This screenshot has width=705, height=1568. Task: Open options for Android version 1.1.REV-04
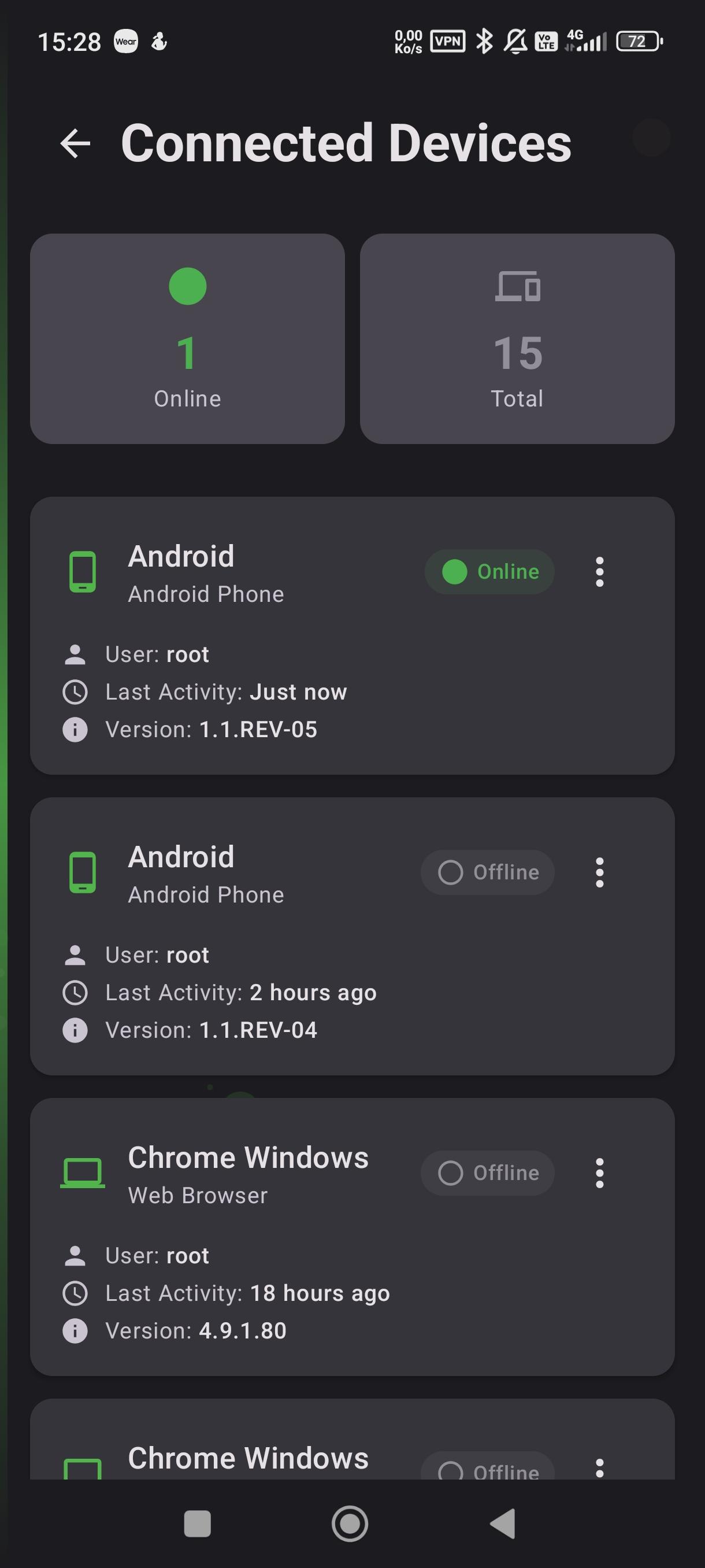[599, 872]
